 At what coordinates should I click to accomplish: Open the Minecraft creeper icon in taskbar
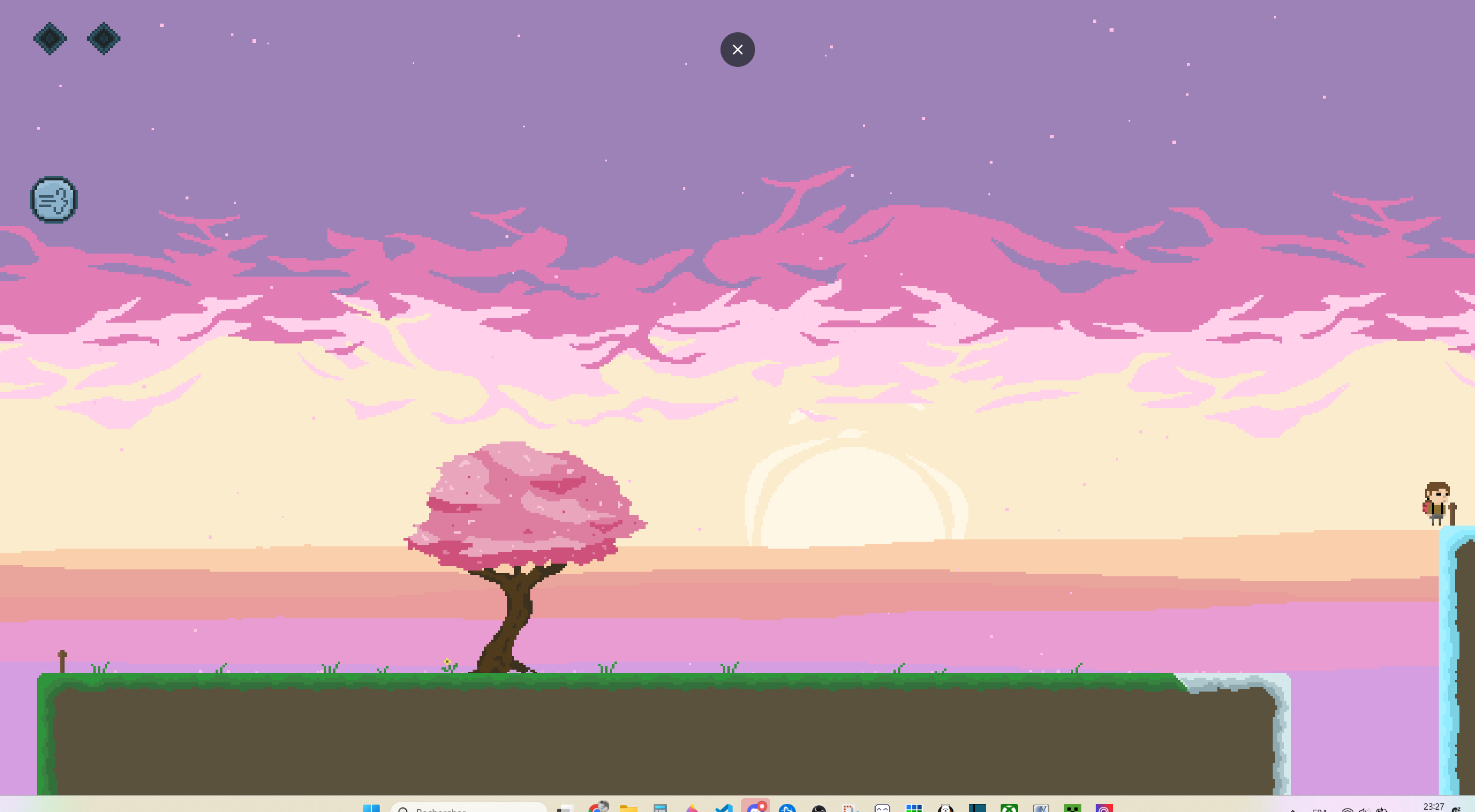click(1072, 808)
